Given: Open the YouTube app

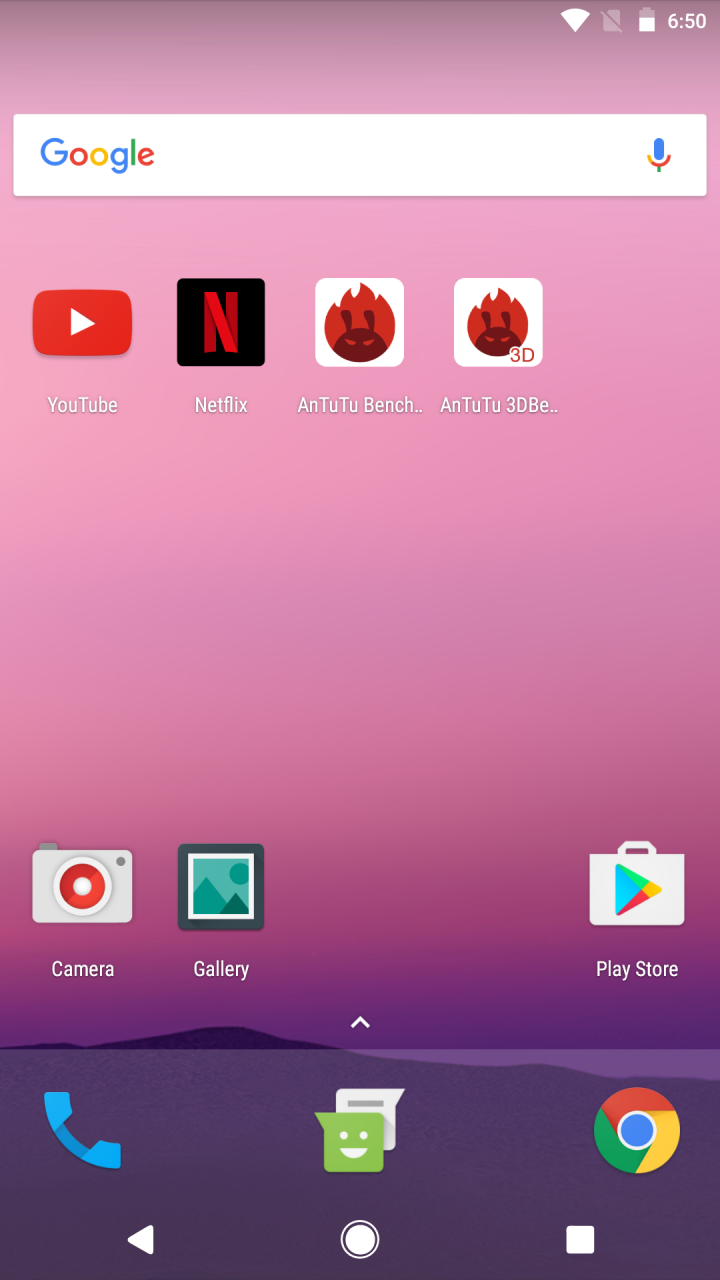Looking at the screenshot, I should pos(82,323).
